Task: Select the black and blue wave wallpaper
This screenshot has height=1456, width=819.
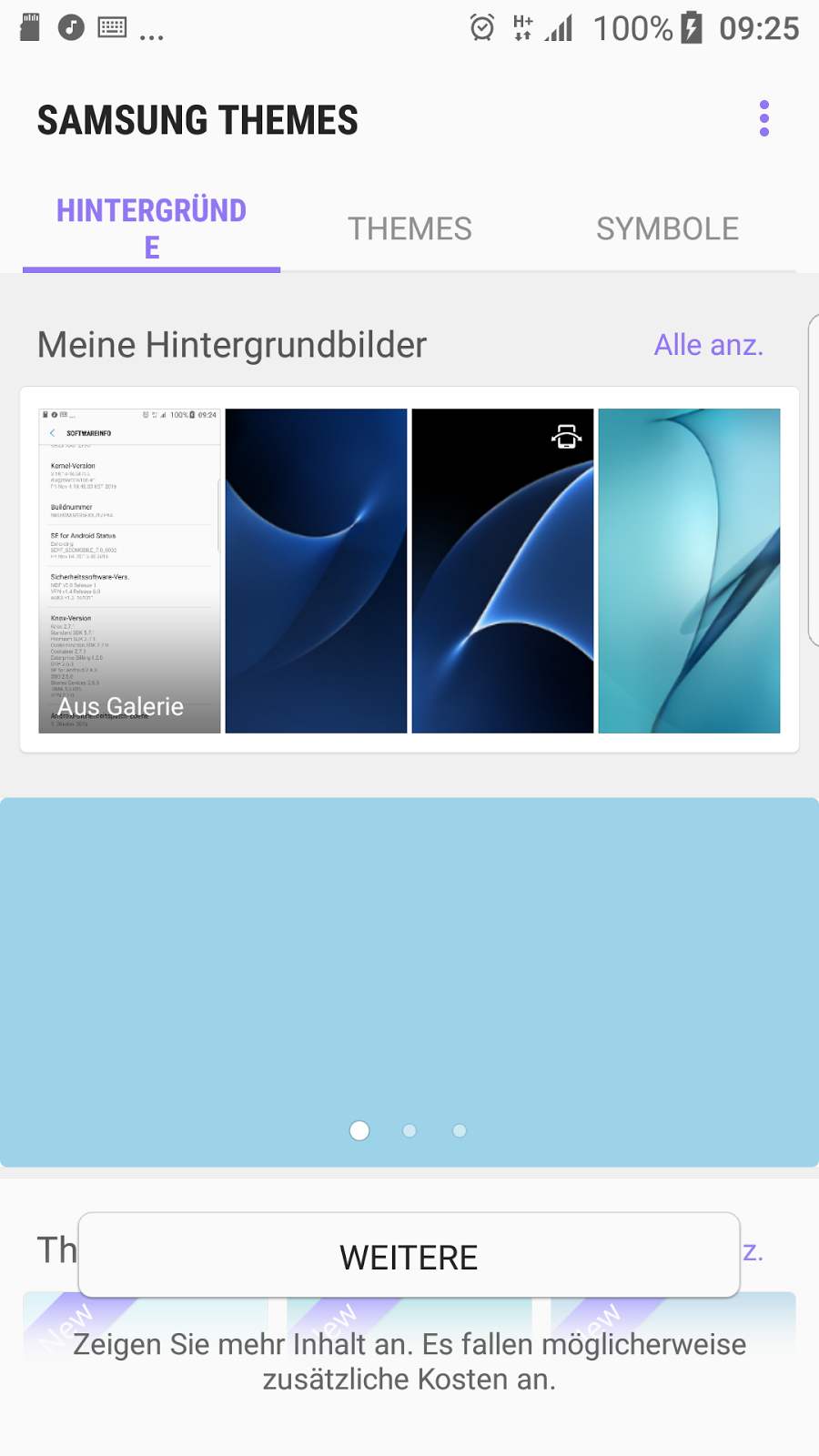Action: 502,571
